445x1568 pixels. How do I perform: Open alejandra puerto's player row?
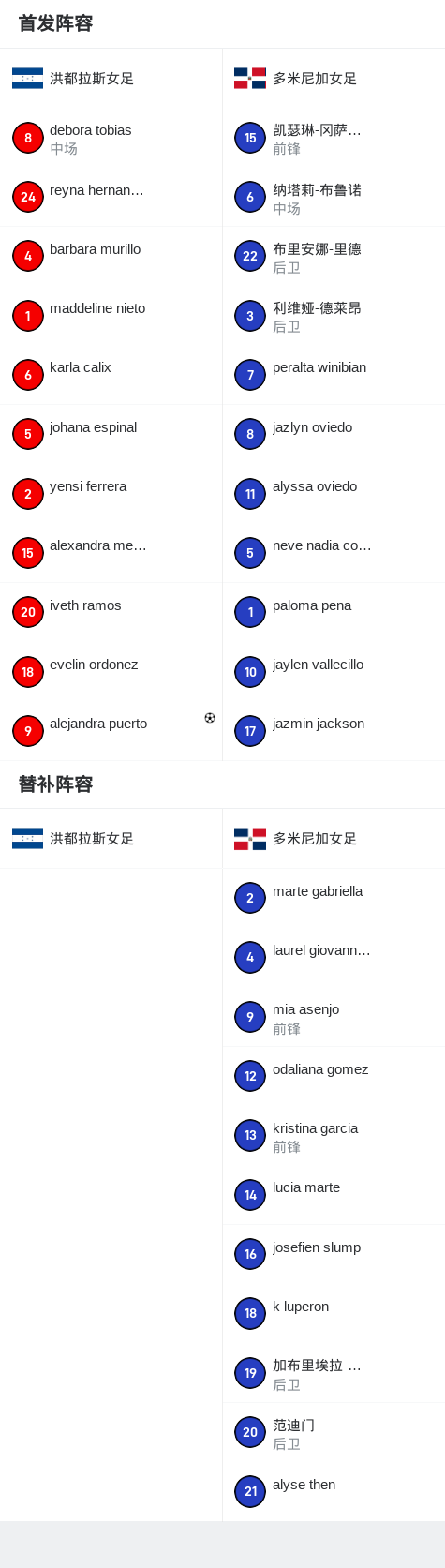pyautogui.click(x=111, y=731)
